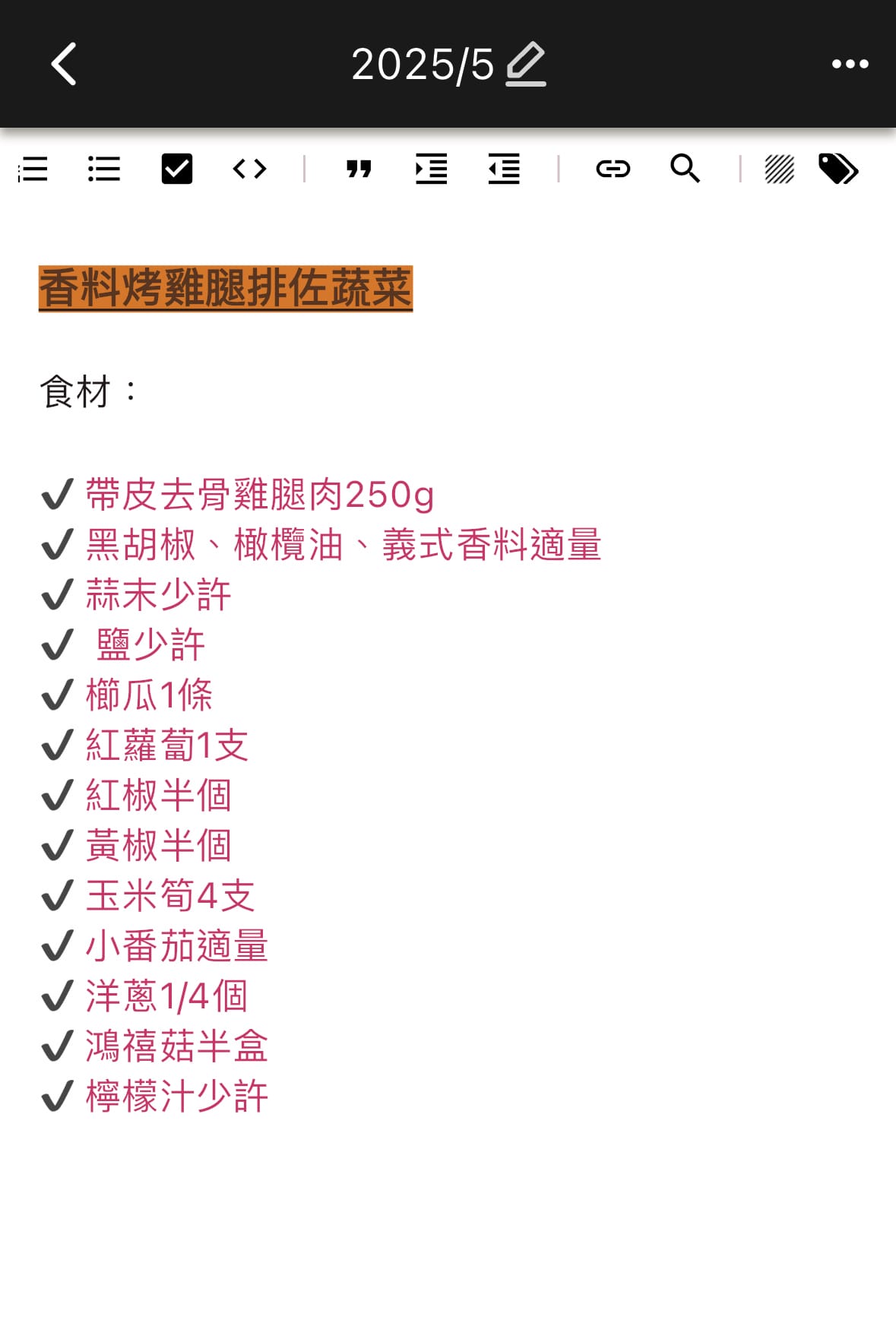
Task: Select the to-do checkbox formatting tool
Action: (x=175, y=169)
